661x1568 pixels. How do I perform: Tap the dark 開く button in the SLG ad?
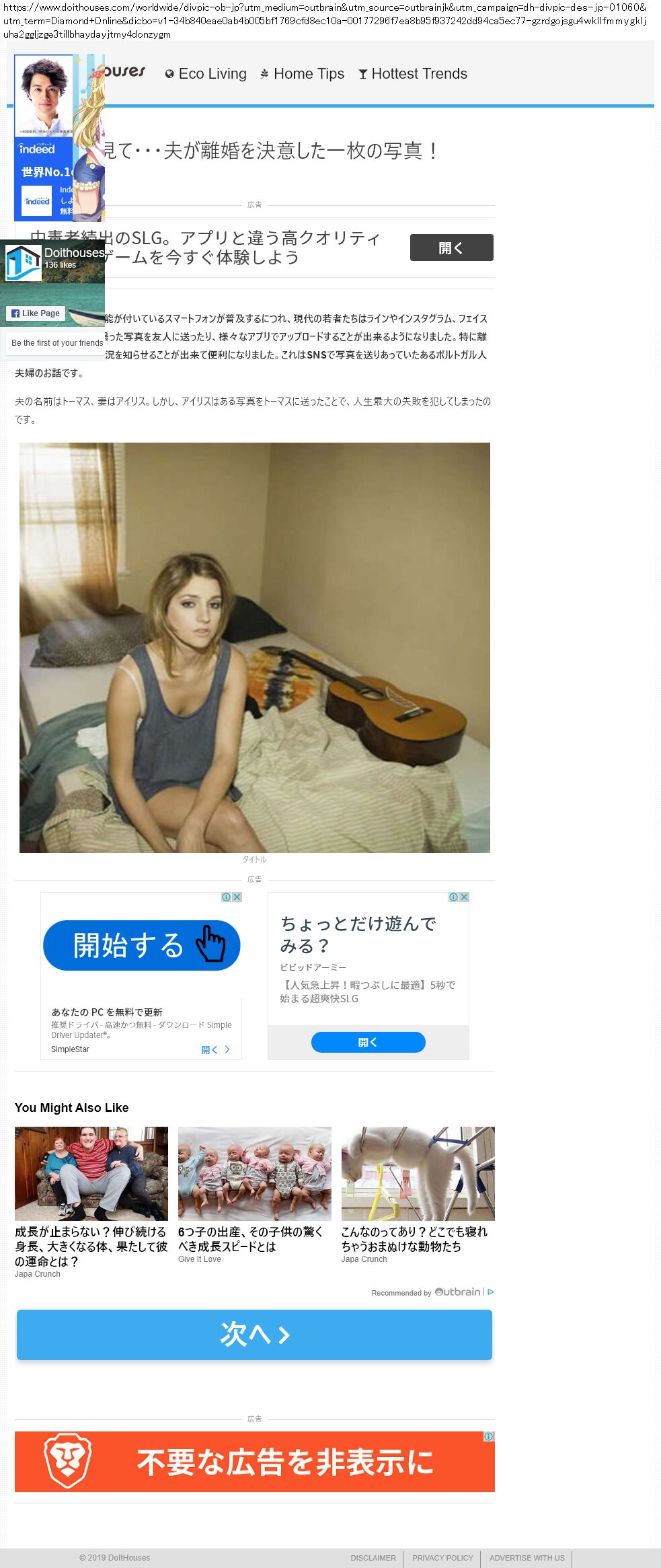coord(451,248)
